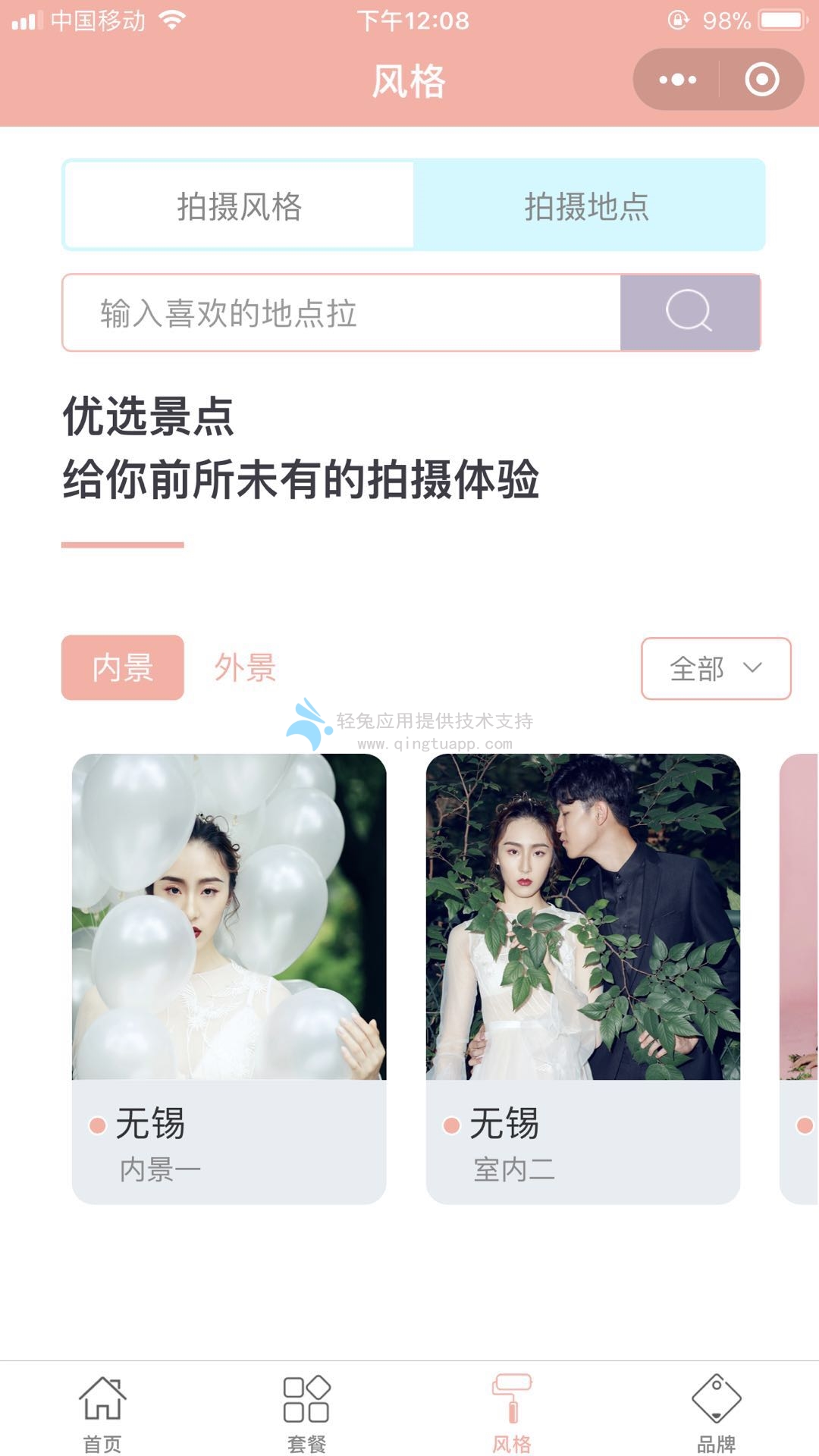819x1456 pixels.
Task: Open the 无锡 内景一 card
Action: click(x=229, y=978)
